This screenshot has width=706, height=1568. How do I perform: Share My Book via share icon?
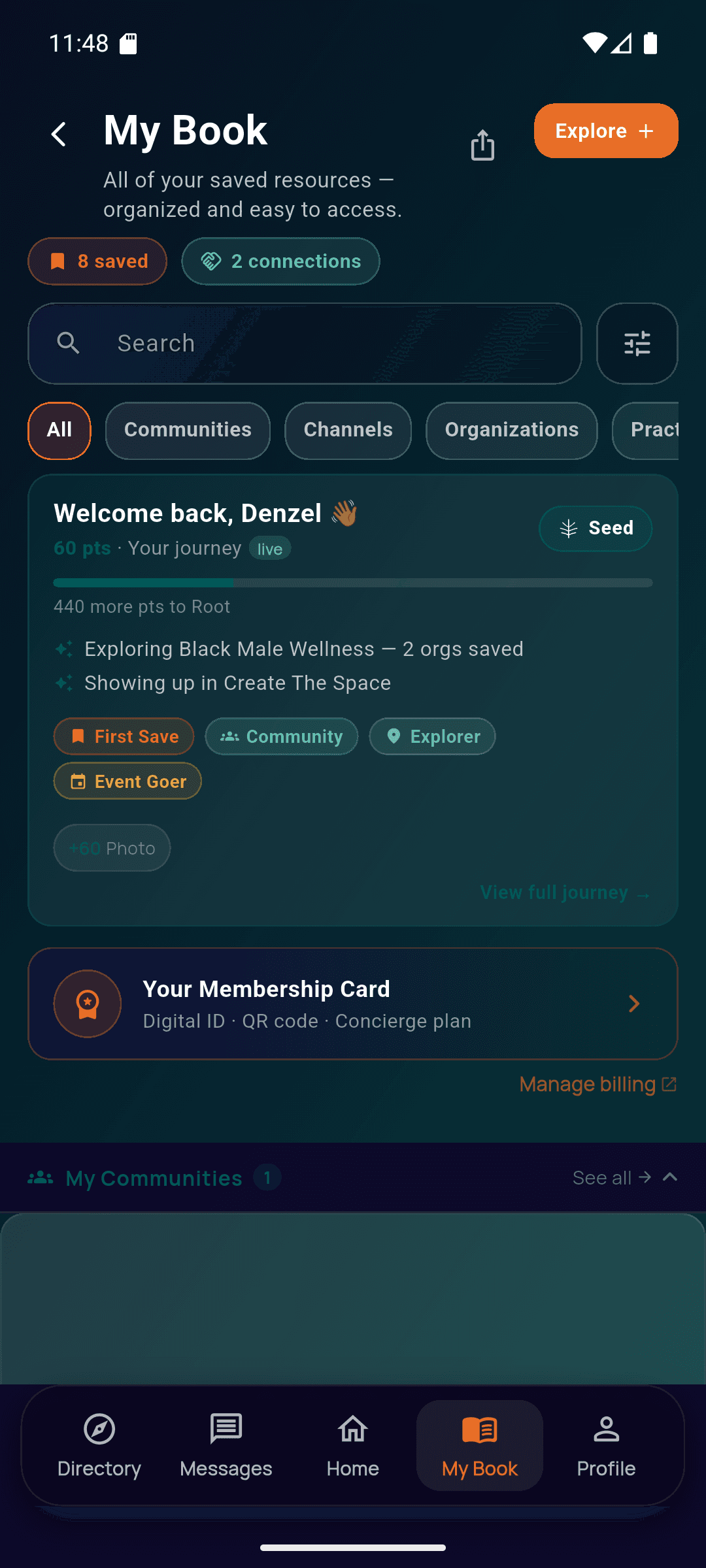pyautogui.click(x=482, y=144)
